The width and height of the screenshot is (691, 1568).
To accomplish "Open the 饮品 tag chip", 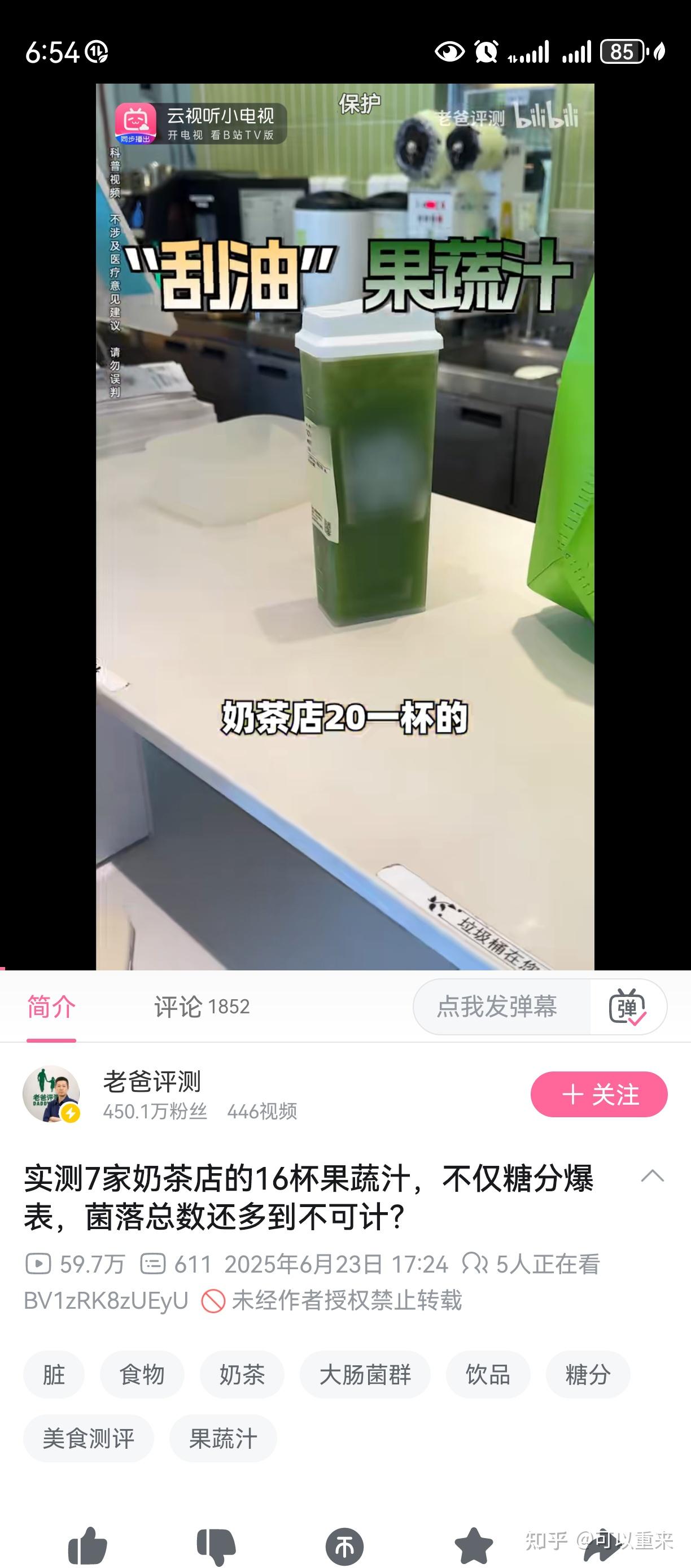I will [x=488, y=1374].
